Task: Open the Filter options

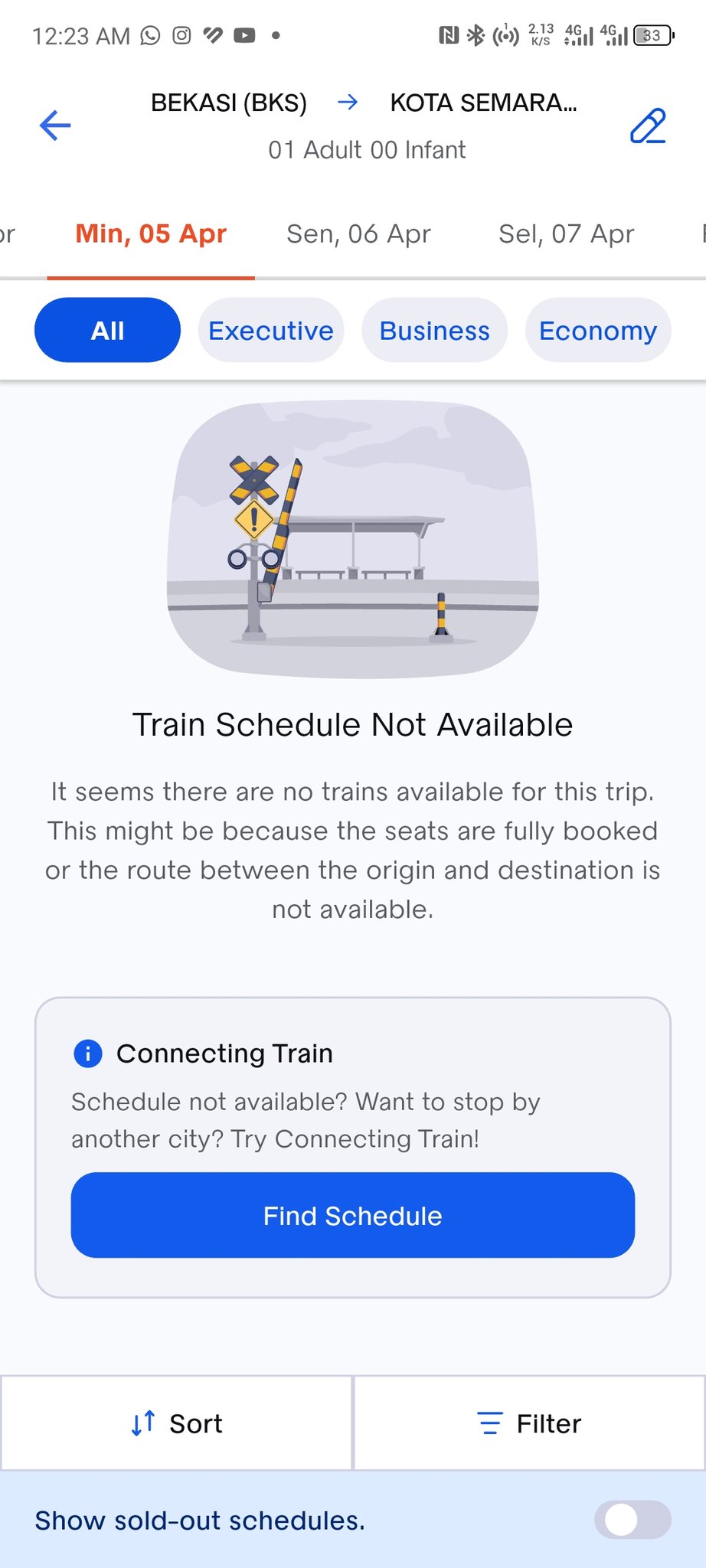Action: tap(529, 1423)
